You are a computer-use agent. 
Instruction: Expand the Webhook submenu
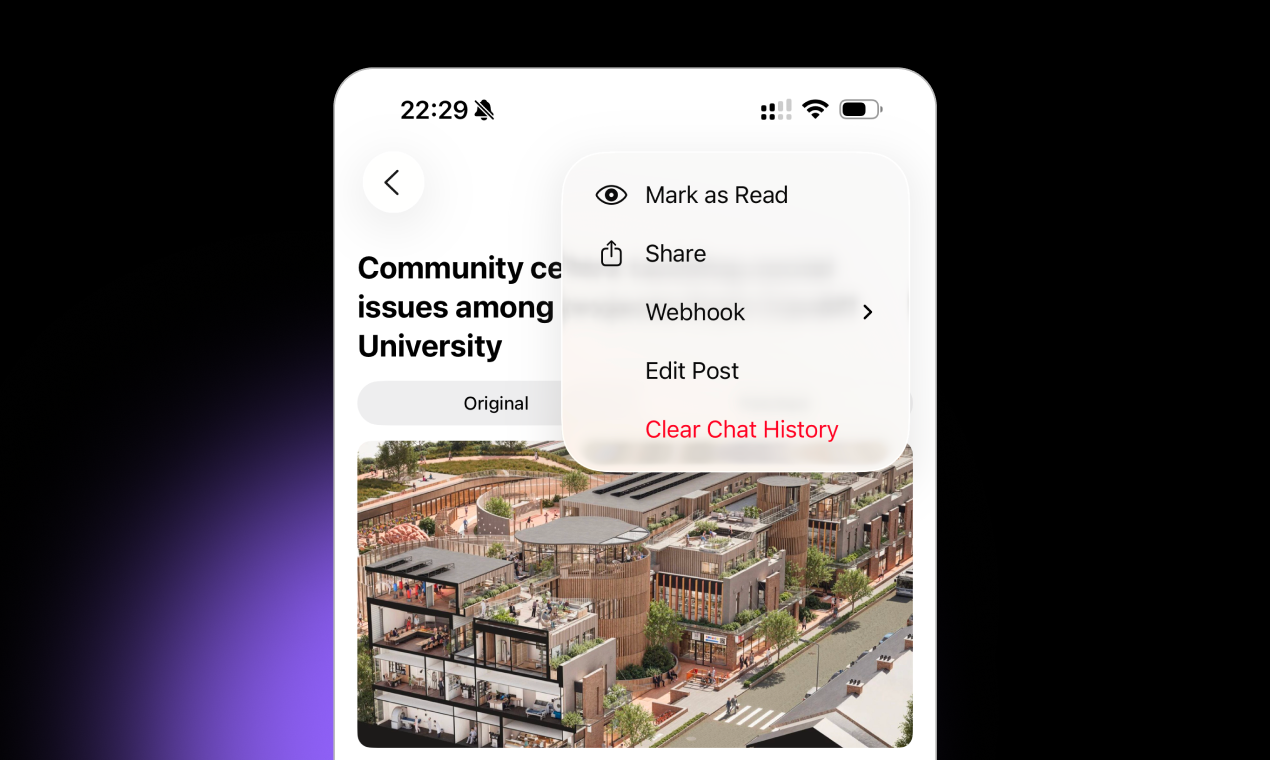click(735, 312)
